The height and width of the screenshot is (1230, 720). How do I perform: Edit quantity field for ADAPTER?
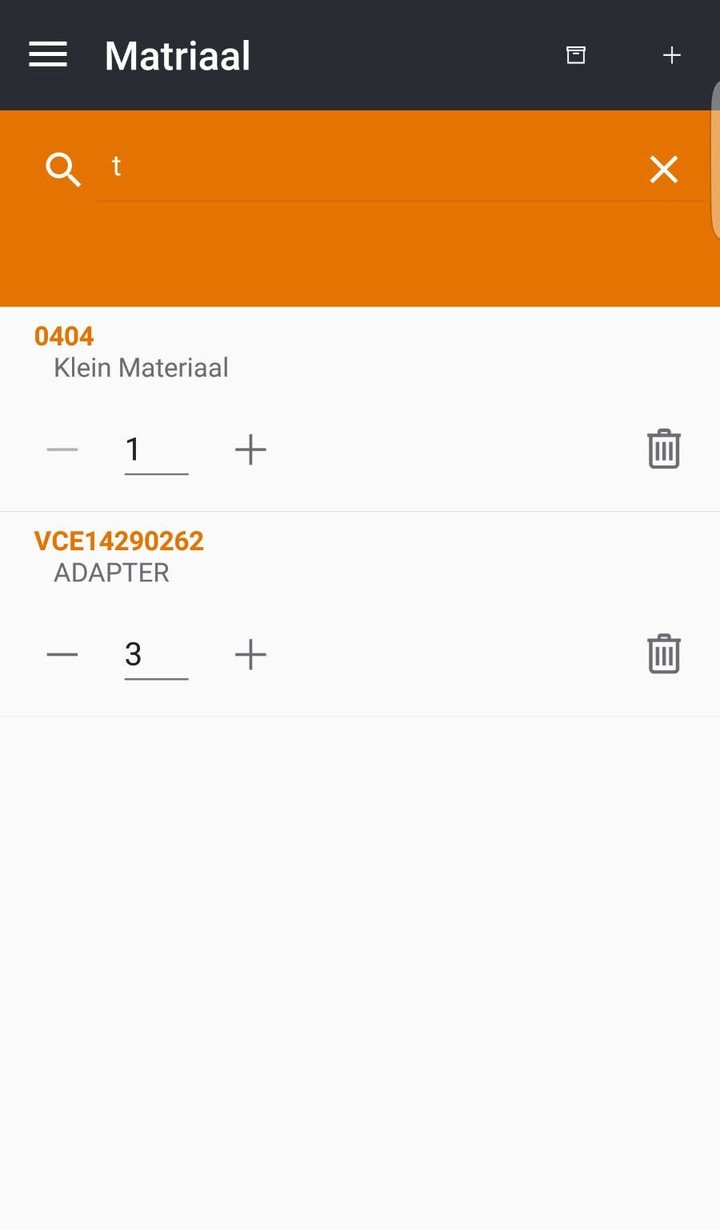(156, 656)
